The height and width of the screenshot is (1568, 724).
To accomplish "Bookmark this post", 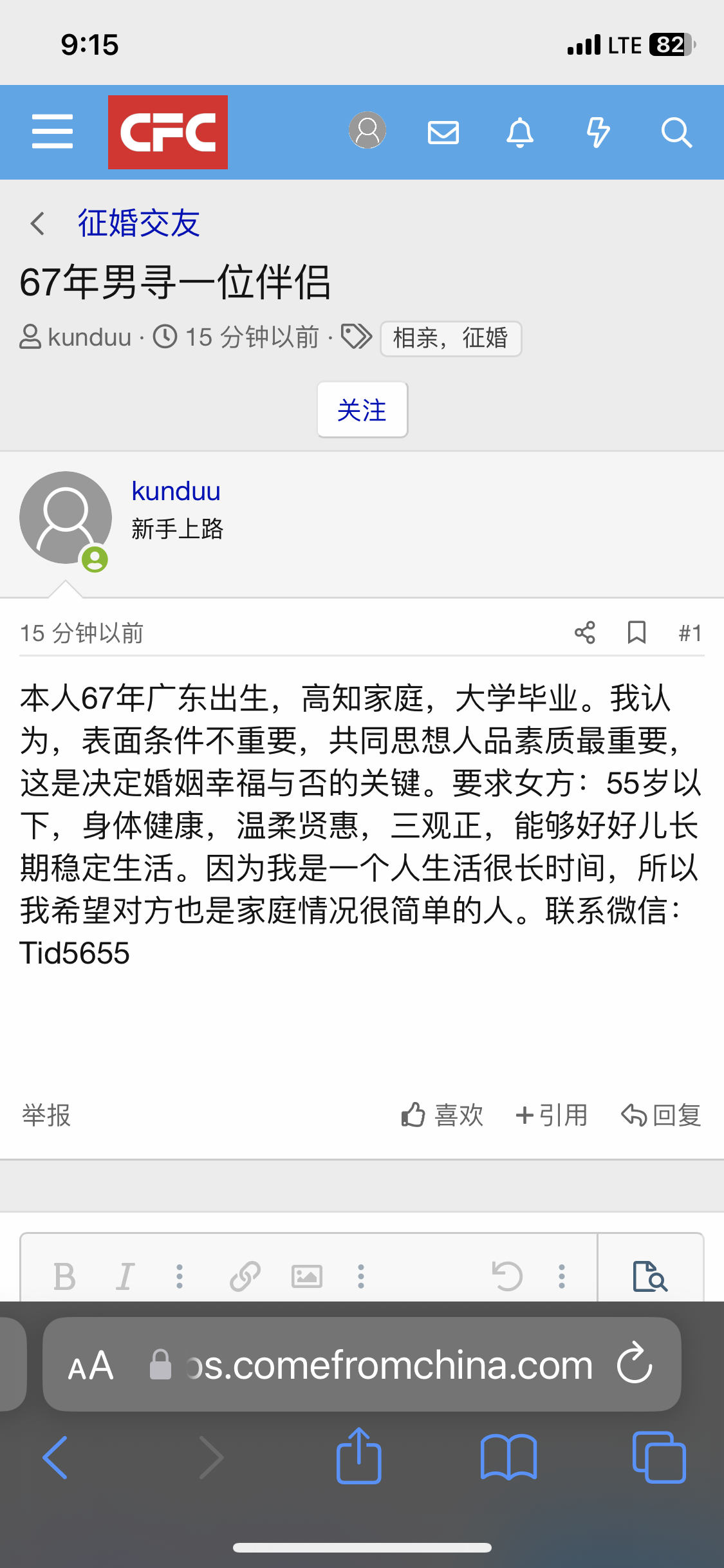I will pyautogui.click(x=636, y=633).
